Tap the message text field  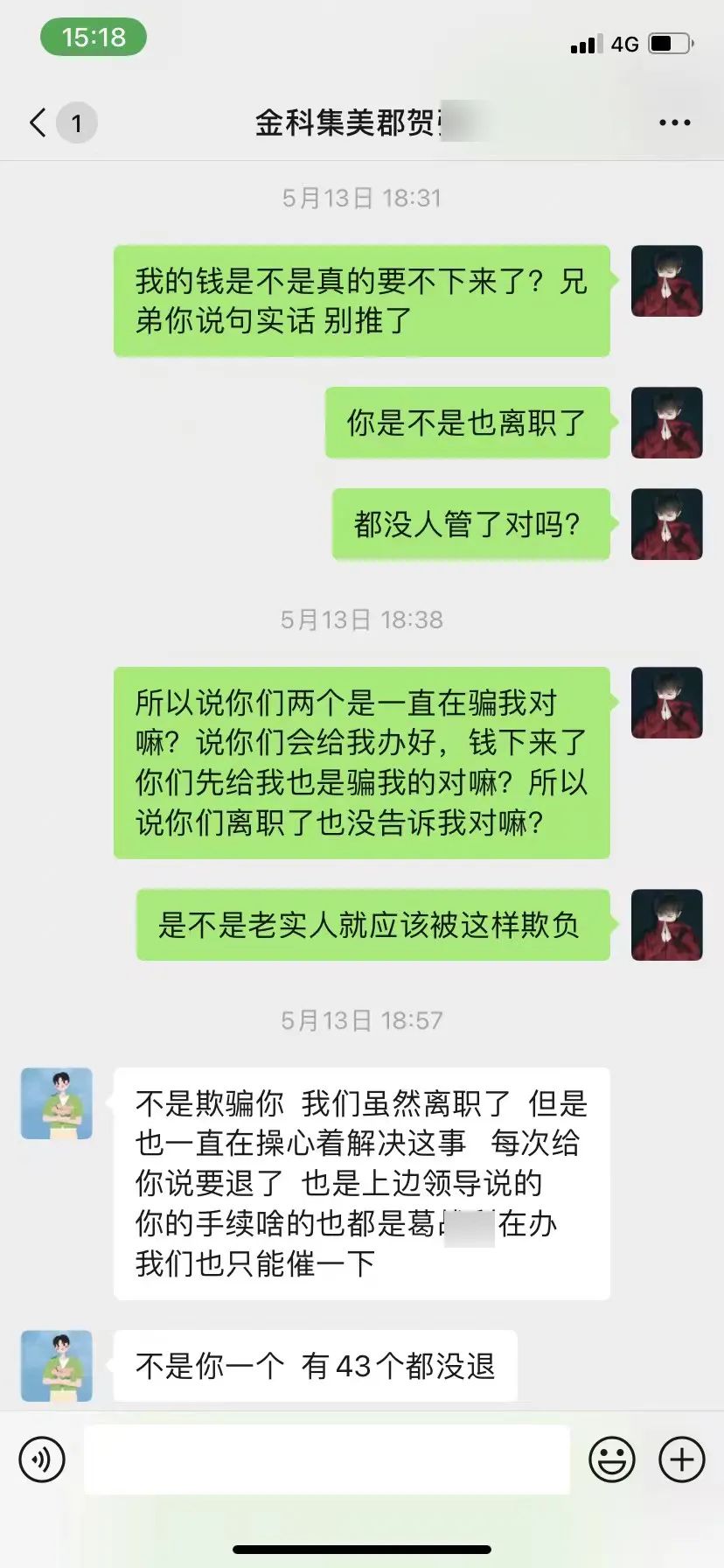point(327,1459)
